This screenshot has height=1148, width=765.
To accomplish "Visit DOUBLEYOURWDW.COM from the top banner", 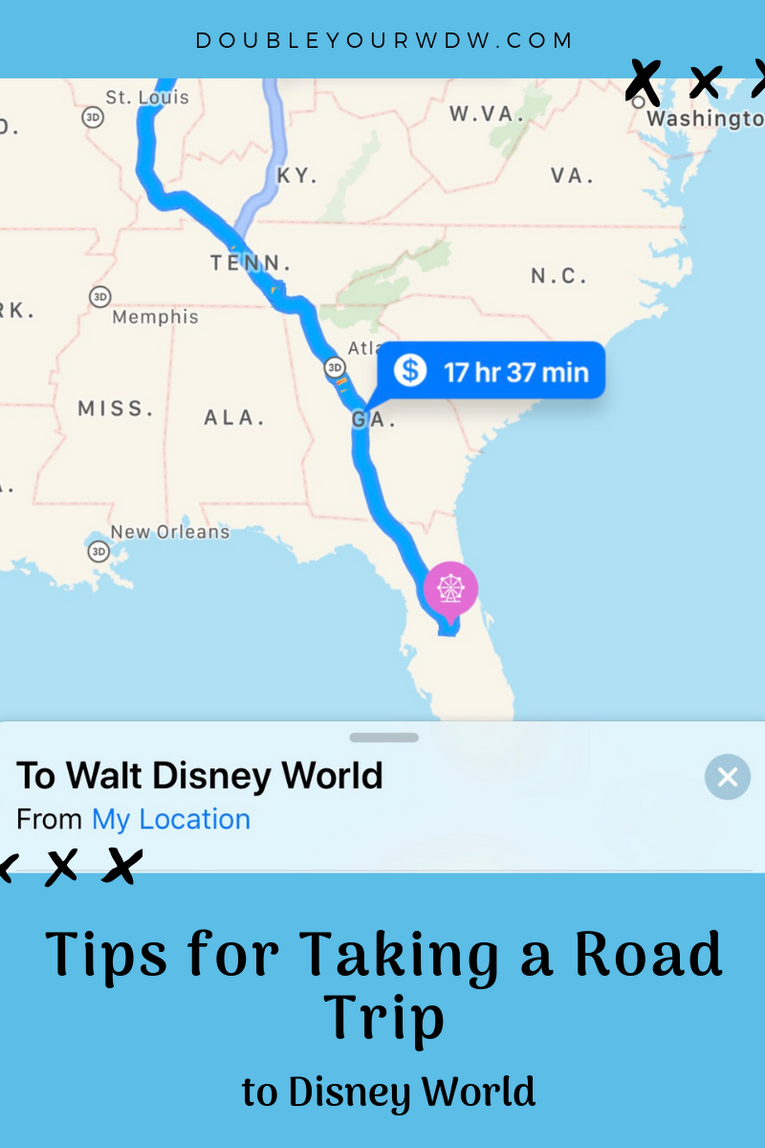I will tap(383, 40).
